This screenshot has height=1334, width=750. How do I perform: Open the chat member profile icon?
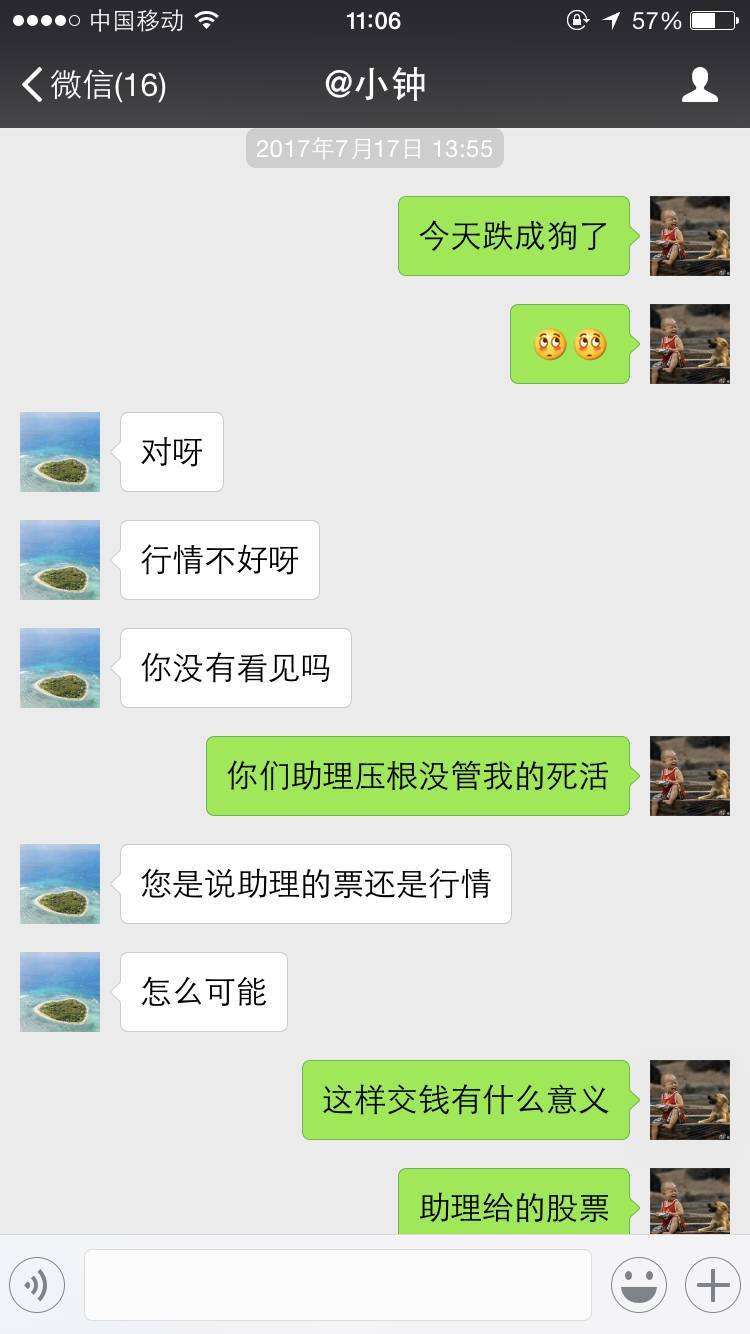[x=701, y=85]
